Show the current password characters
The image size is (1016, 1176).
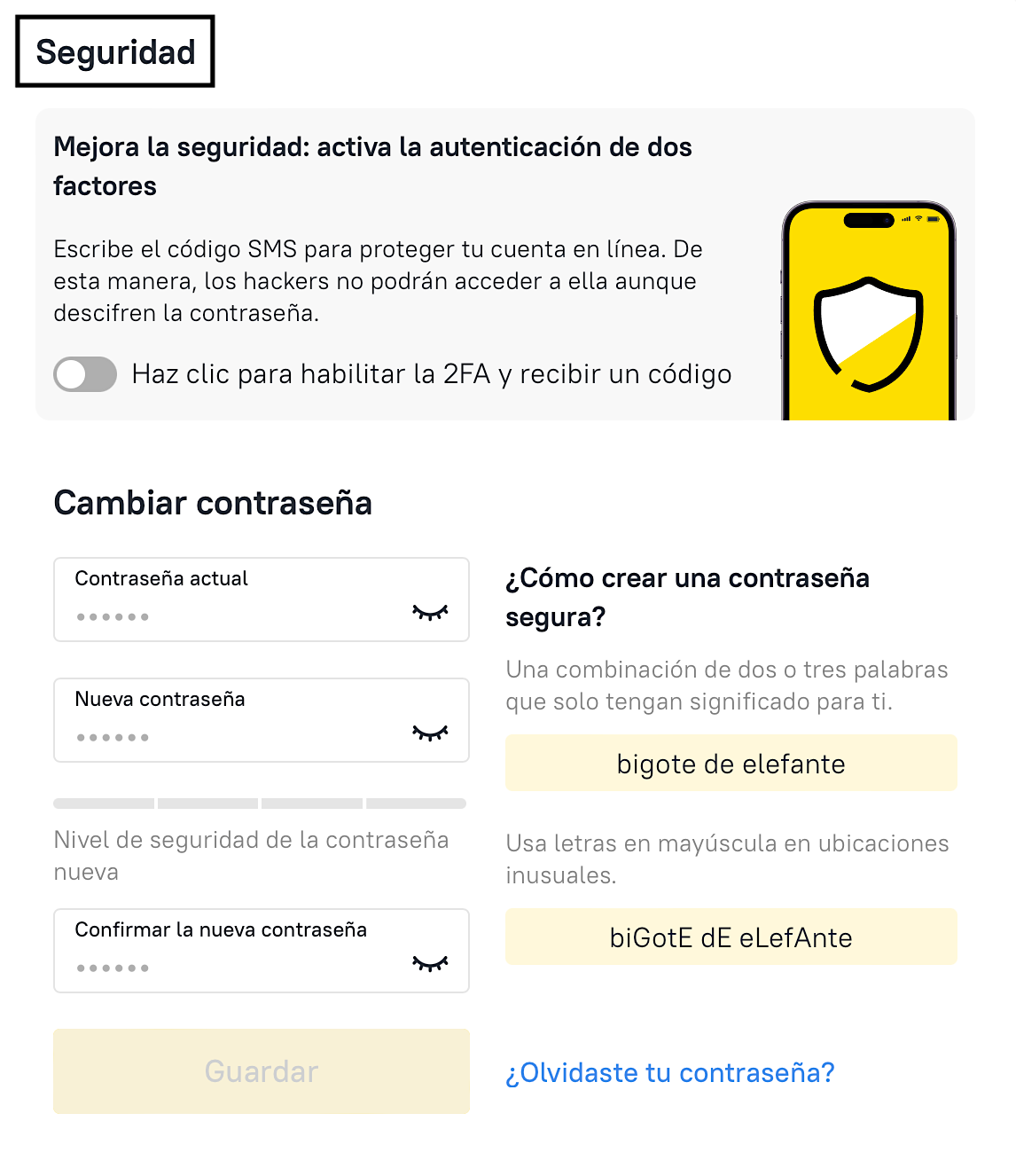tap(430, 613)
